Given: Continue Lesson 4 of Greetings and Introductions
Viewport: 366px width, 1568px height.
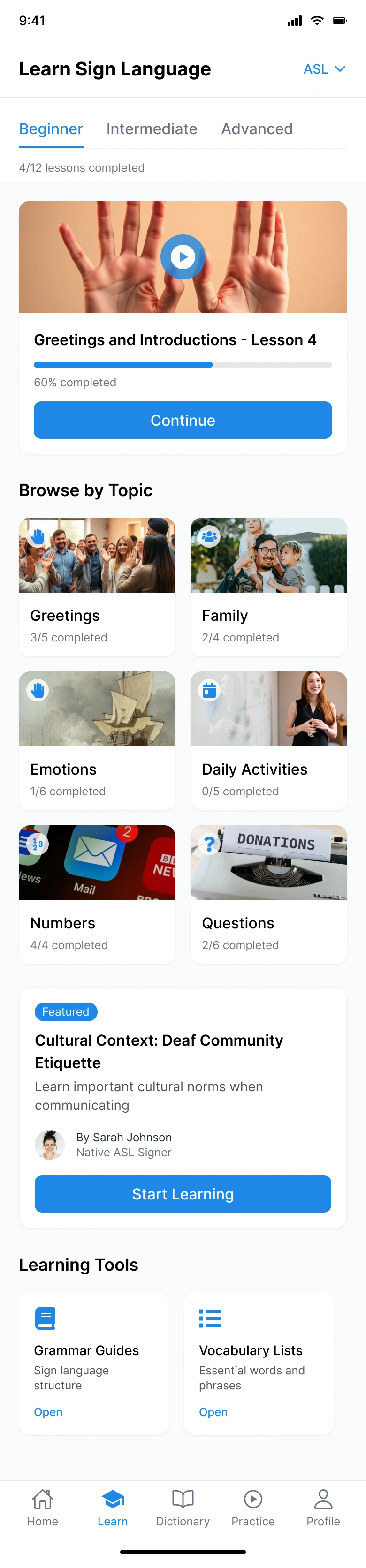Looking at the screenshot, I should coord(183,420).
